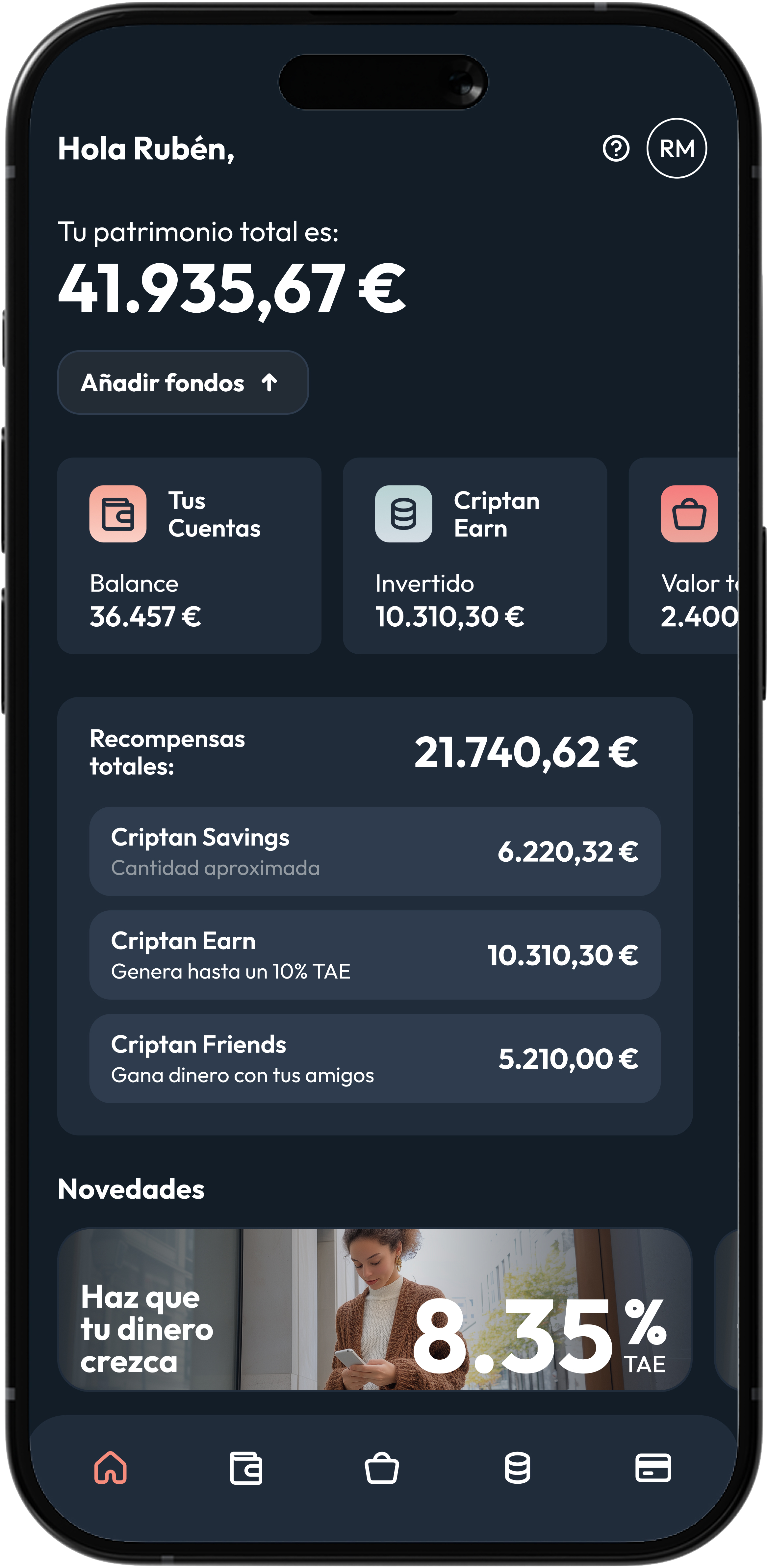767x1568 pixels.
Task: View the Criptan Friends rewards row
Action: 375,1058
